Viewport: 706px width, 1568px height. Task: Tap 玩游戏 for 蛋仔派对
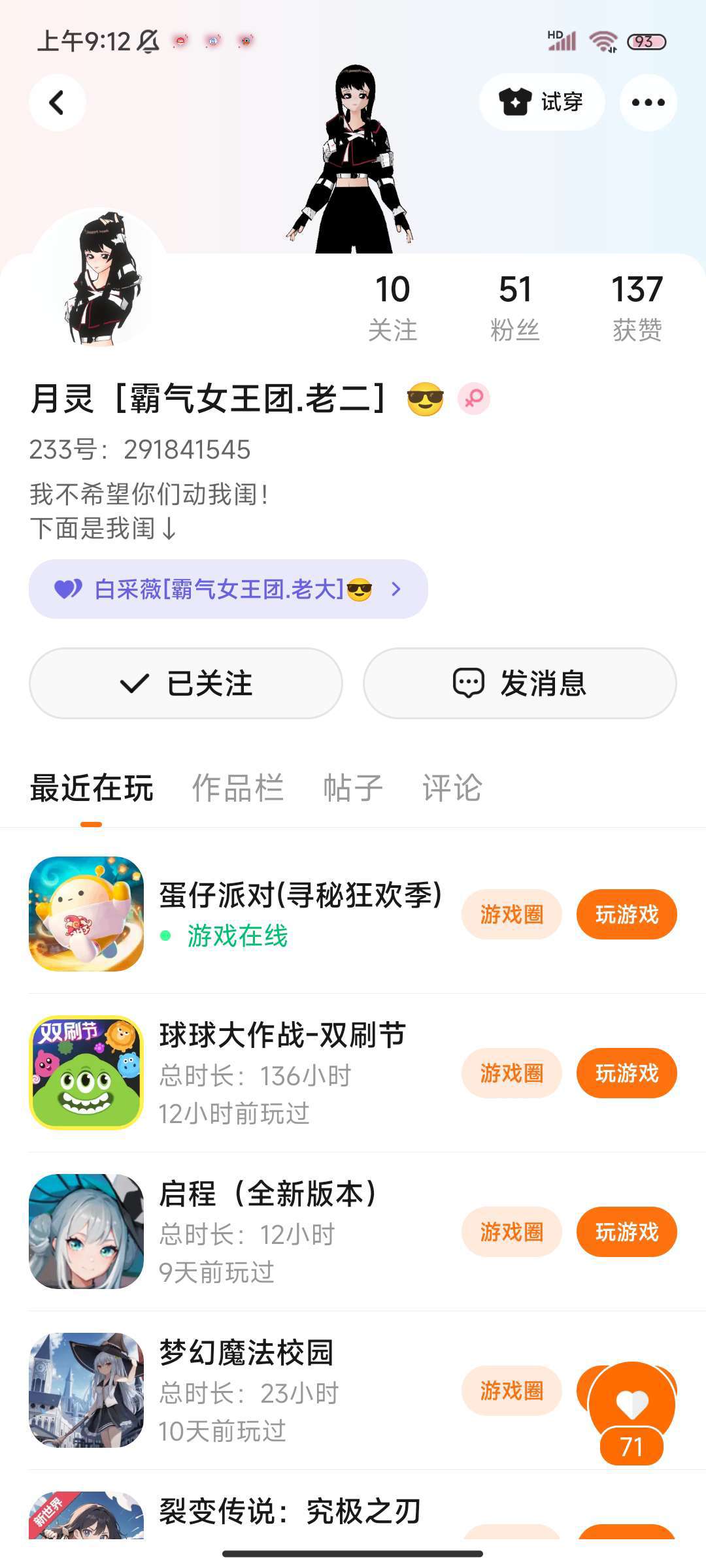pos(627,914)
